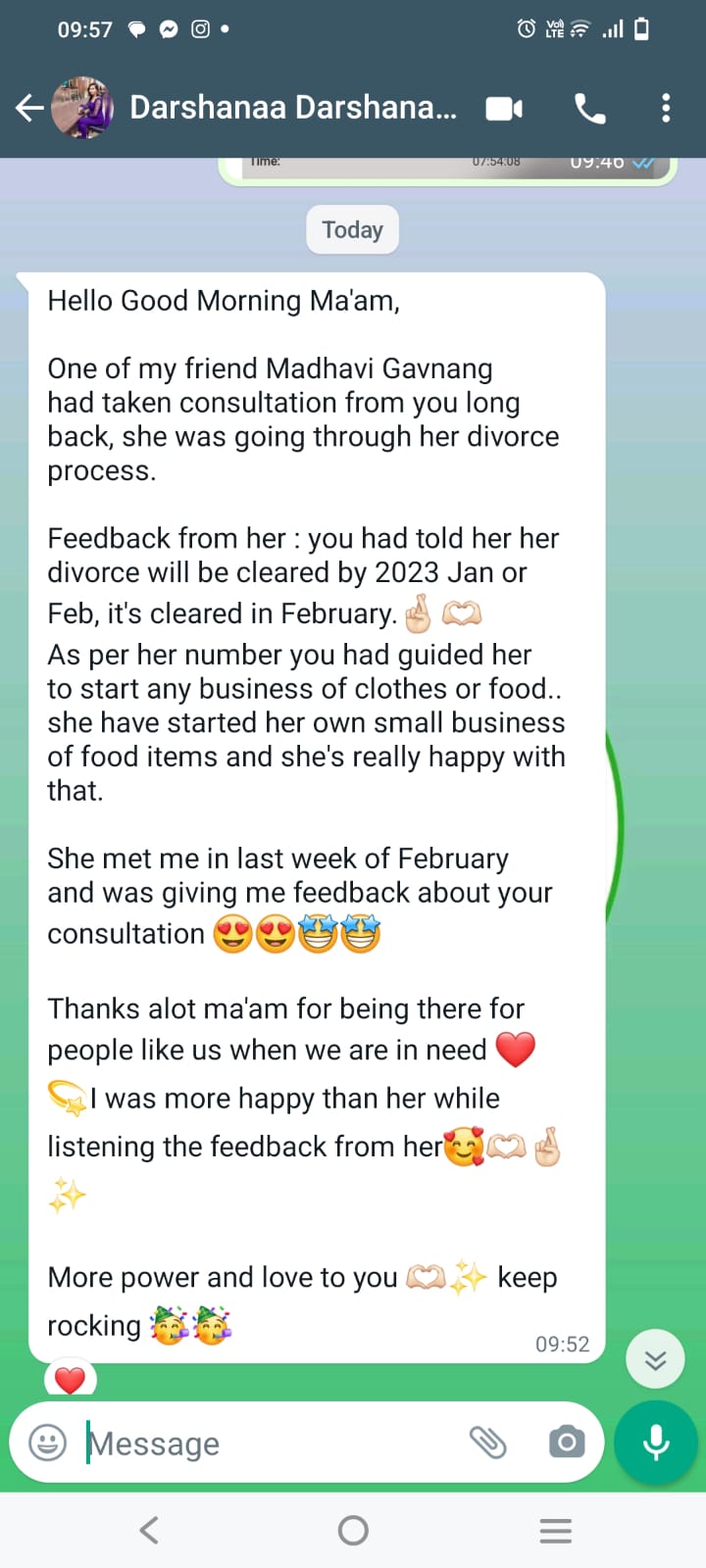Go back to the chat list
The height and width of the screenshot is (1568, 706).
(30, 108)
